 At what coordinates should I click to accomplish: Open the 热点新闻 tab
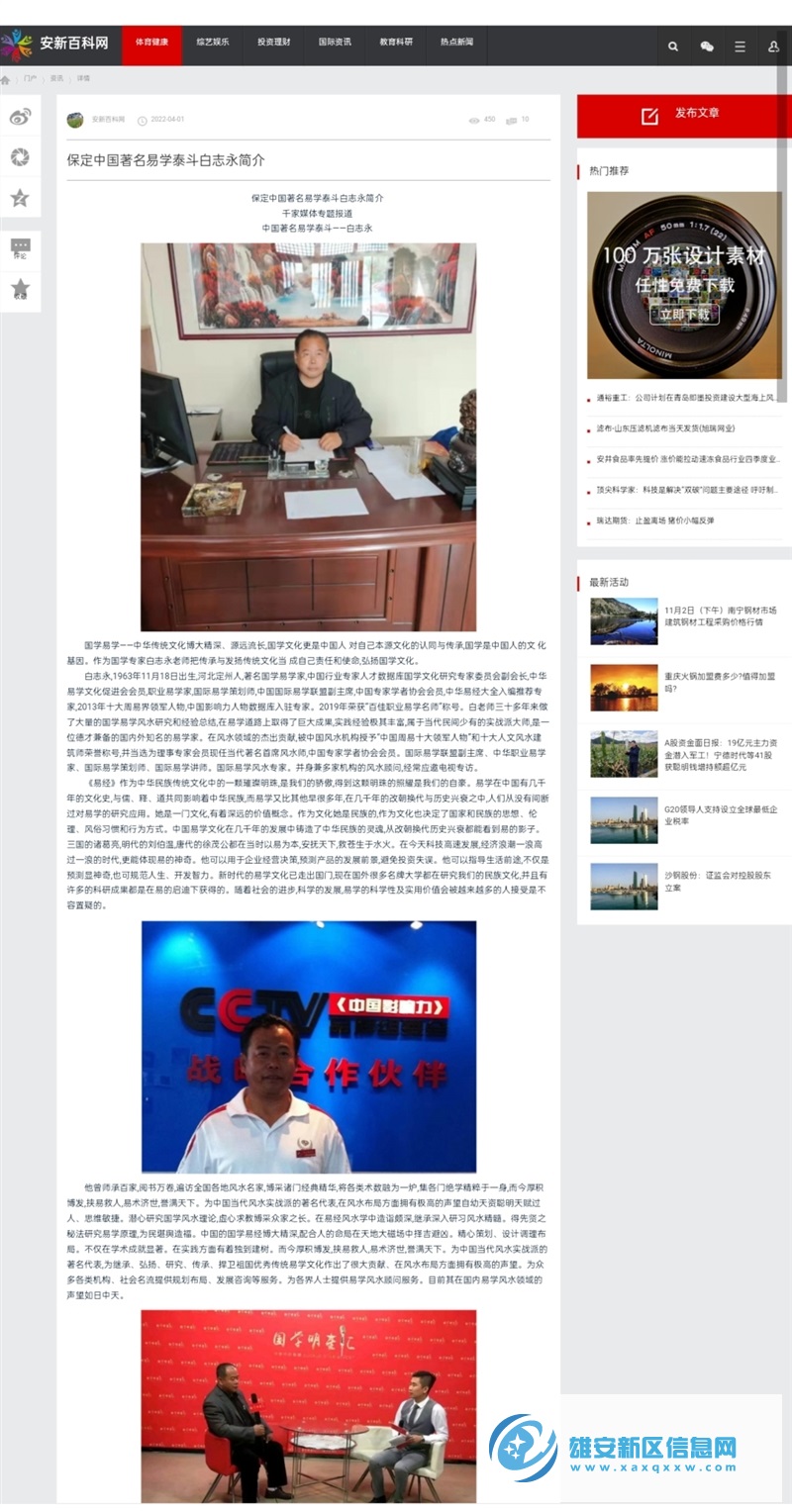pyautogui.click(x=456, y=44)
